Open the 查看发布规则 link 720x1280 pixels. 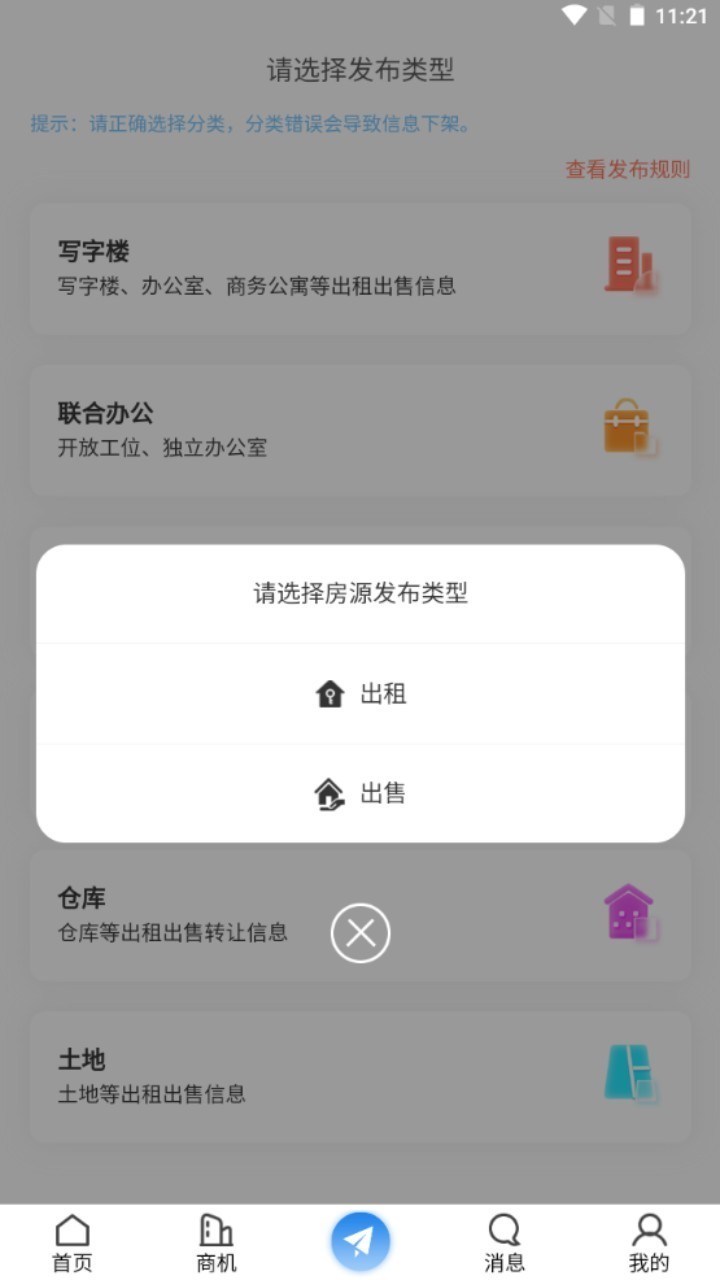pyautogui.click(x=628, y=170)
